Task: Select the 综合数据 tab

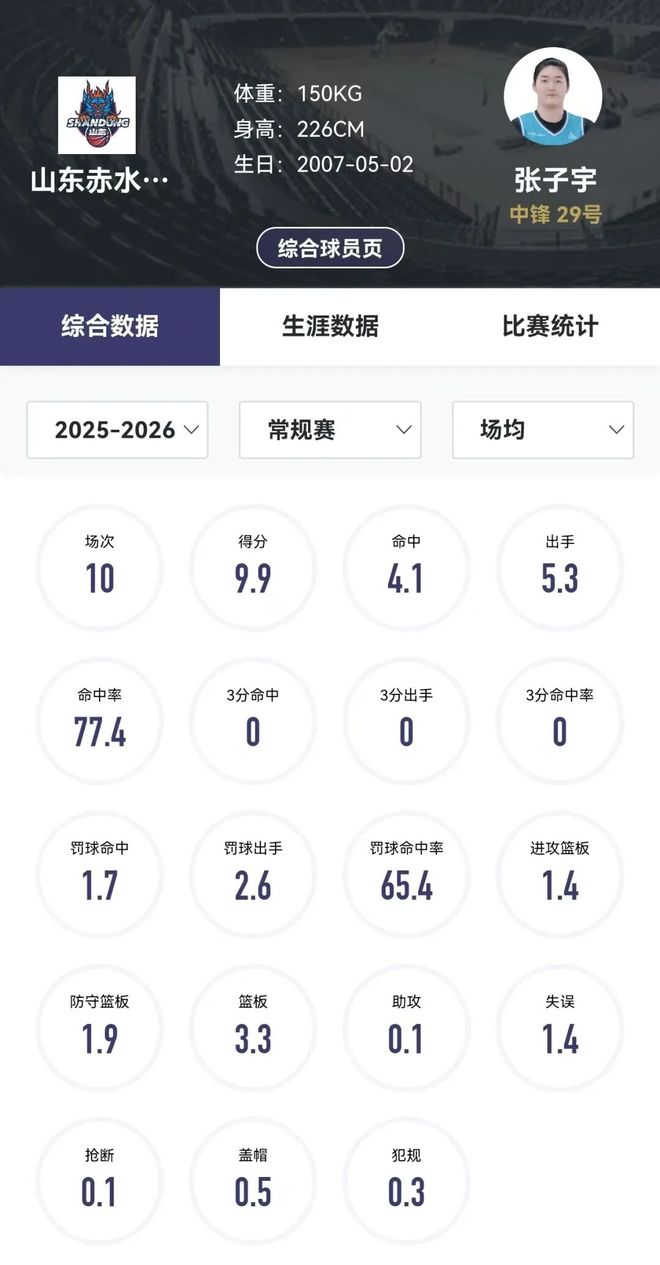Action: 110,326
